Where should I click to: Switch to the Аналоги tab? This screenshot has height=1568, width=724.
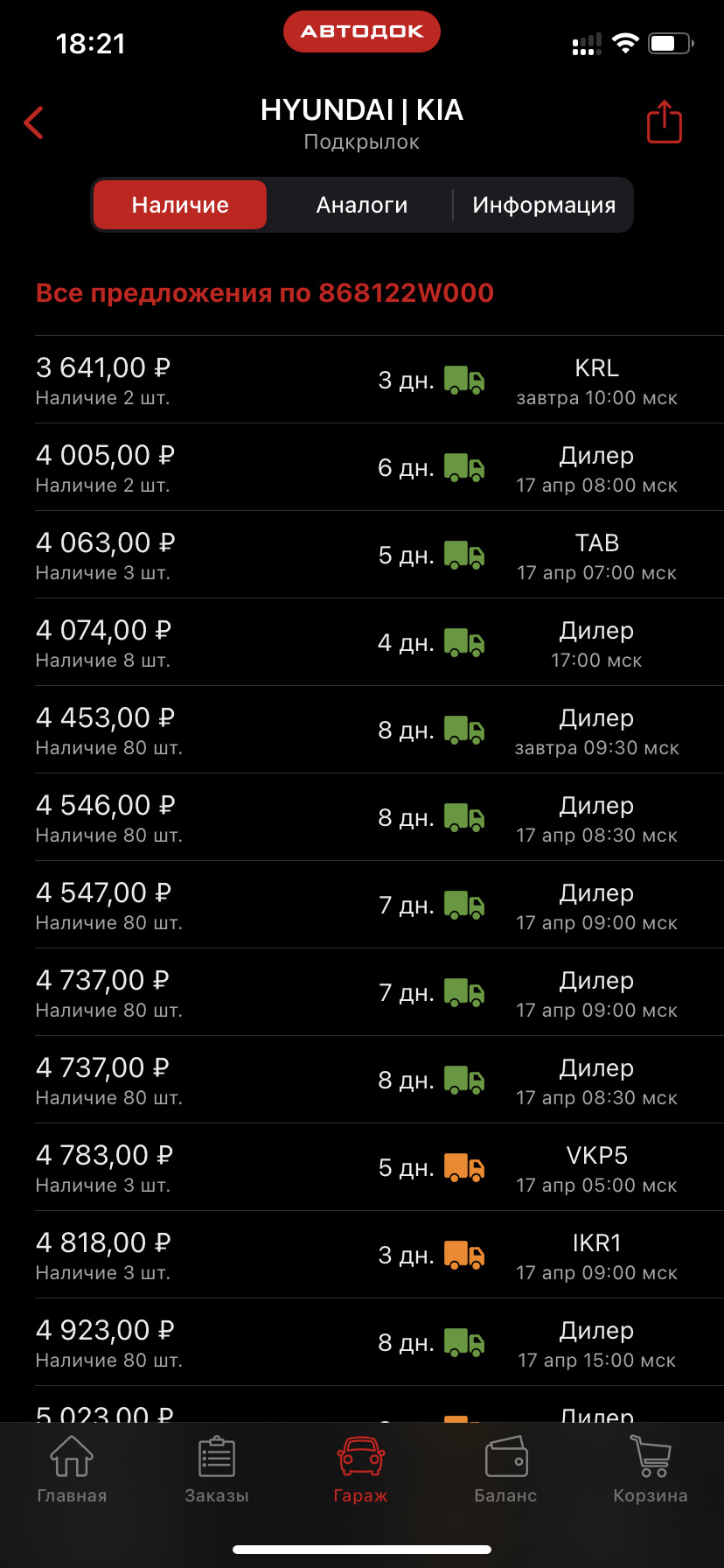[x=361, y=205]
